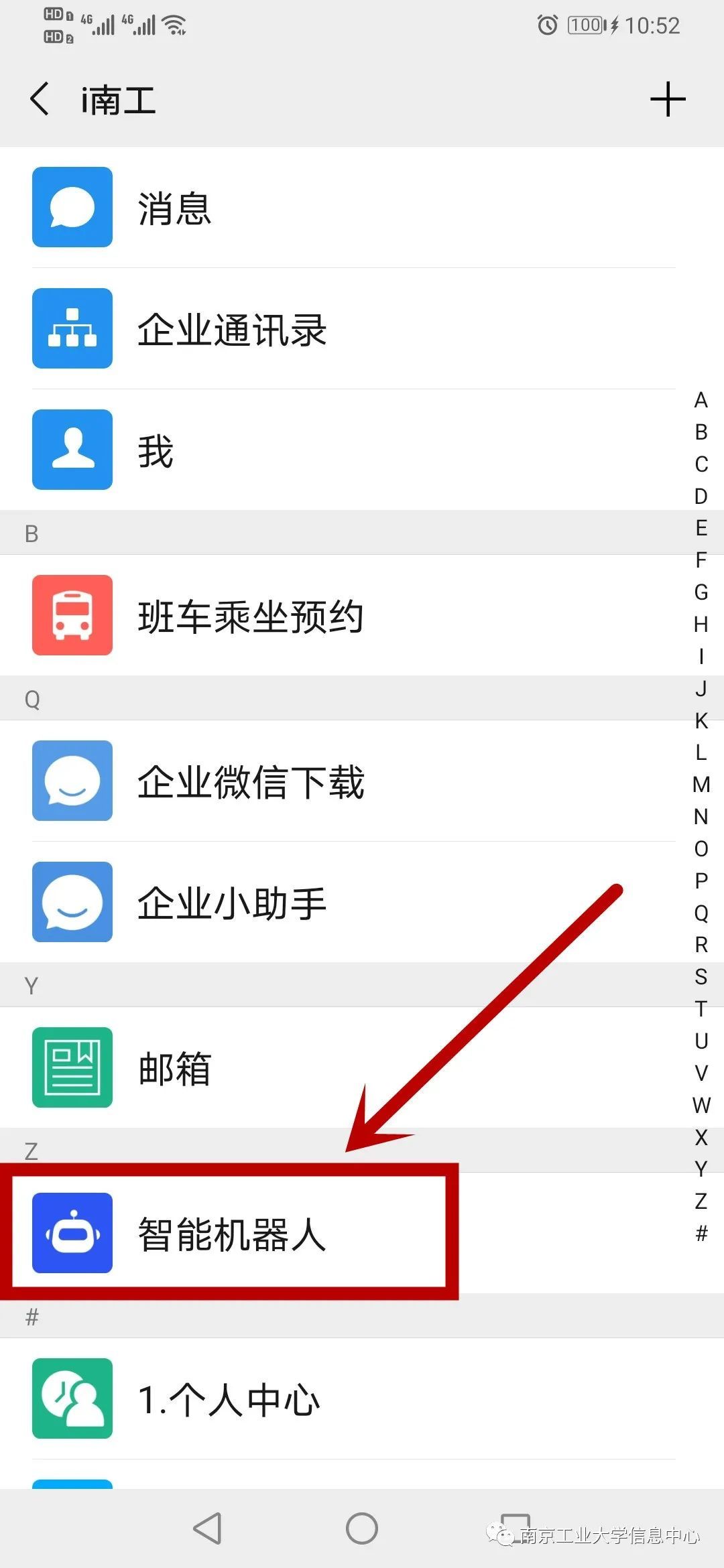Go back from the i南工 page
The width and height of the screenshot is (724, 1568).
[x=40, y=99]
